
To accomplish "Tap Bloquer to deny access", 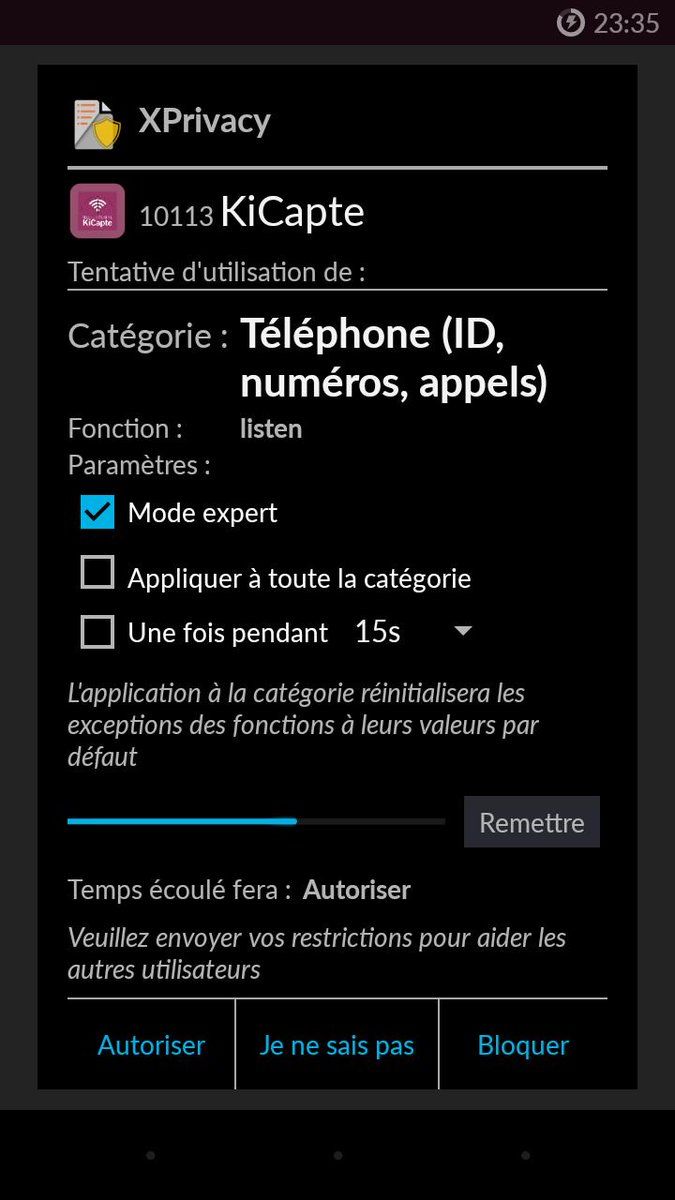I will [523, 1045].
